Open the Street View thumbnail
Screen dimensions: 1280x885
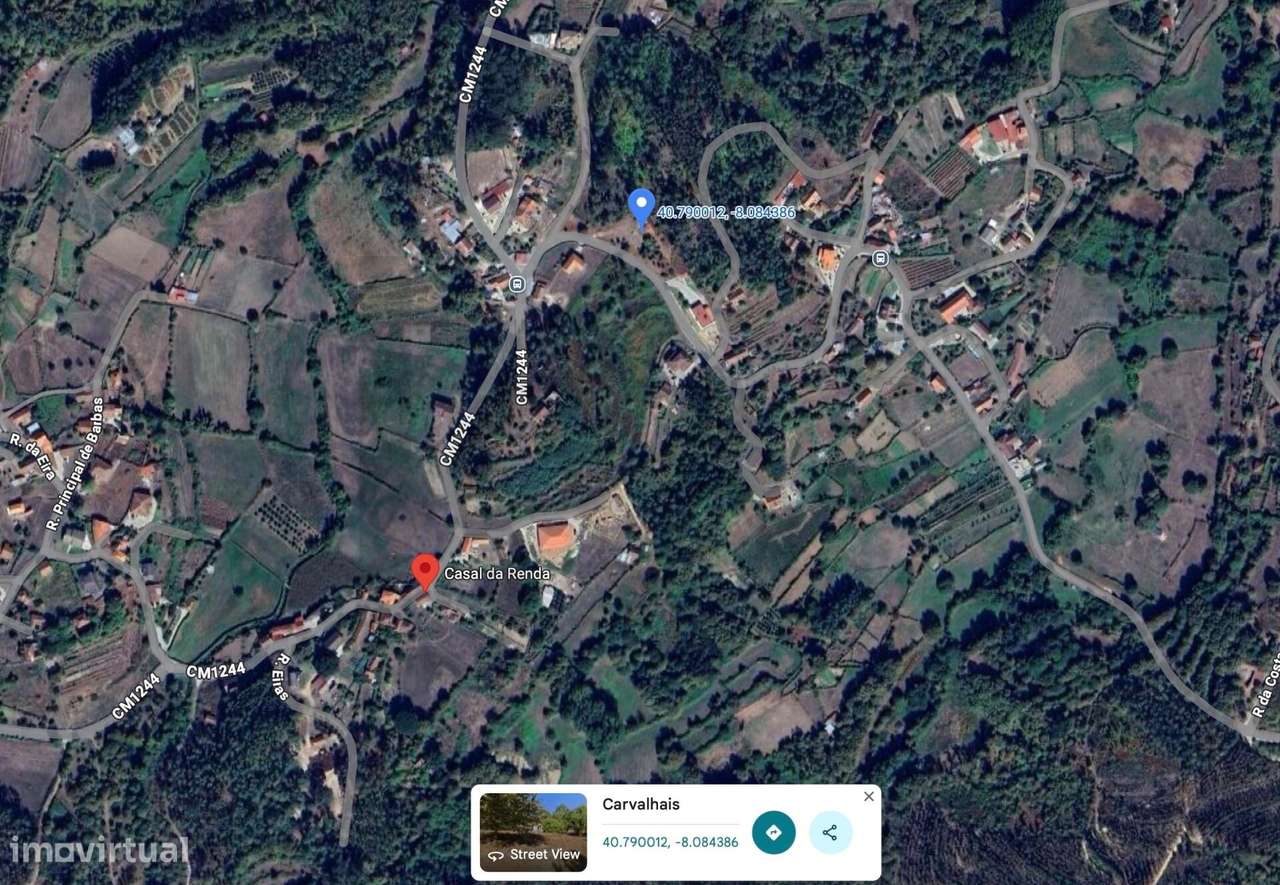(x=533, y=832)
